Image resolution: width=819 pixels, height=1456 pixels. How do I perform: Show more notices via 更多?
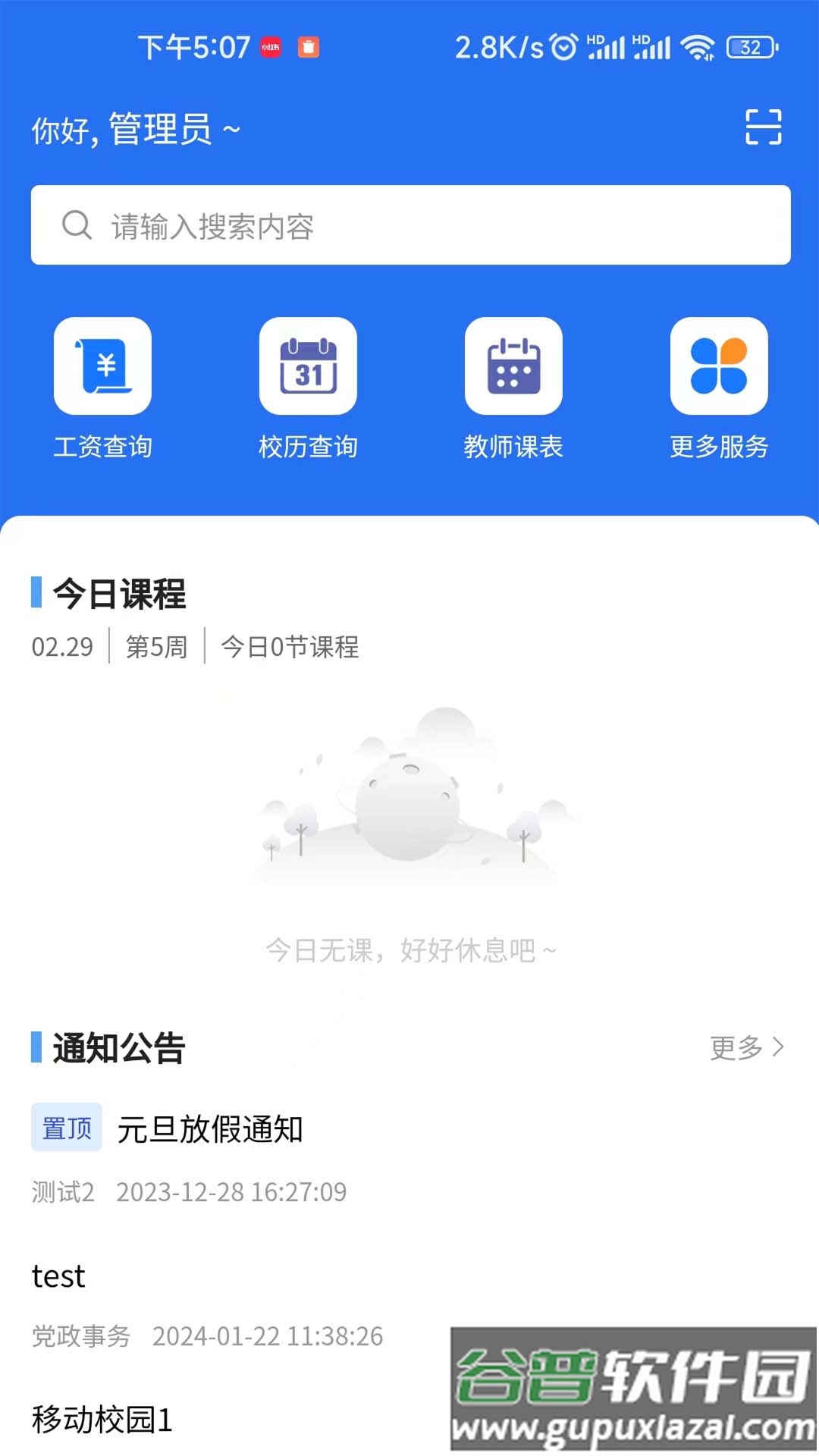(x=746, y=1047)
